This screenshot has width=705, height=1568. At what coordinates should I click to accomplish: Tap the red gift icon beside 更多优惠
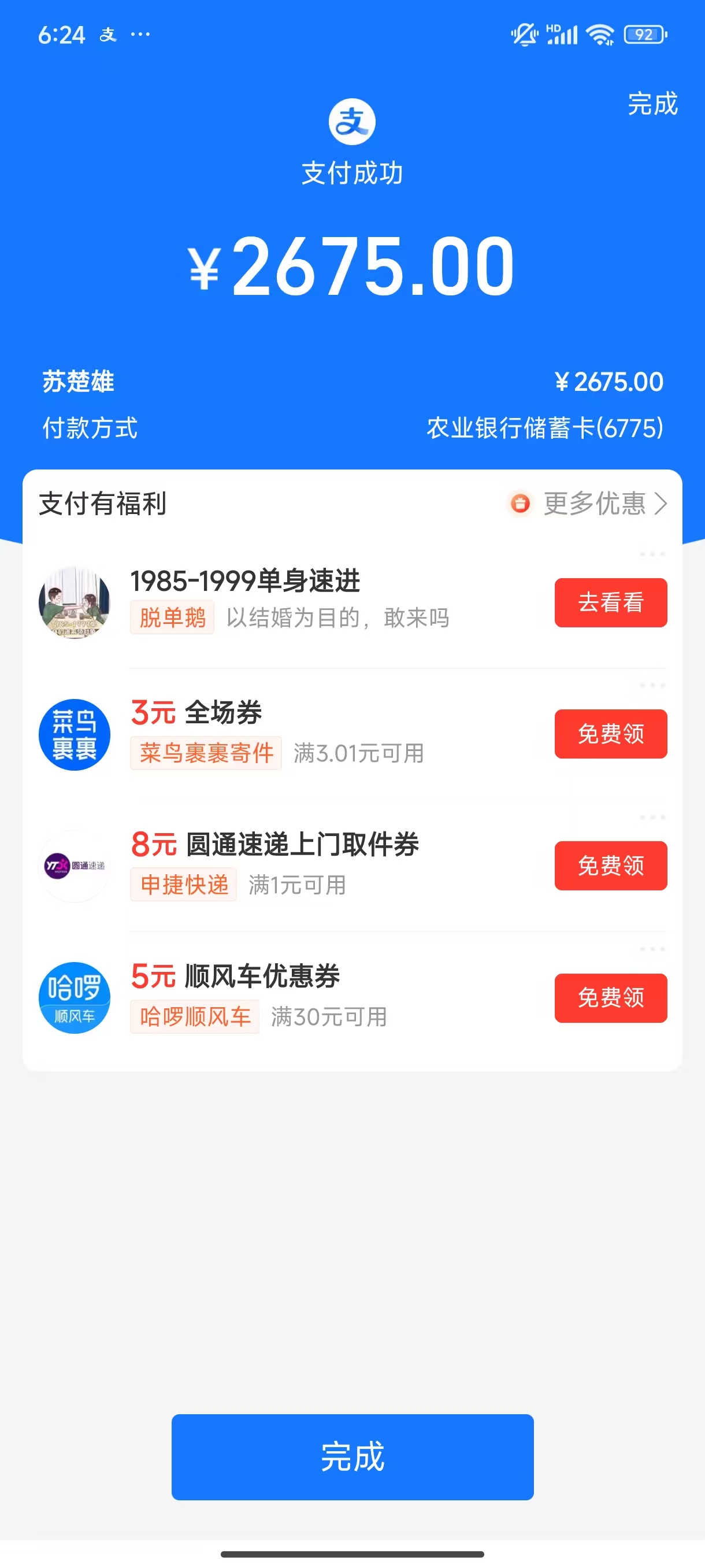pos(519,504)
